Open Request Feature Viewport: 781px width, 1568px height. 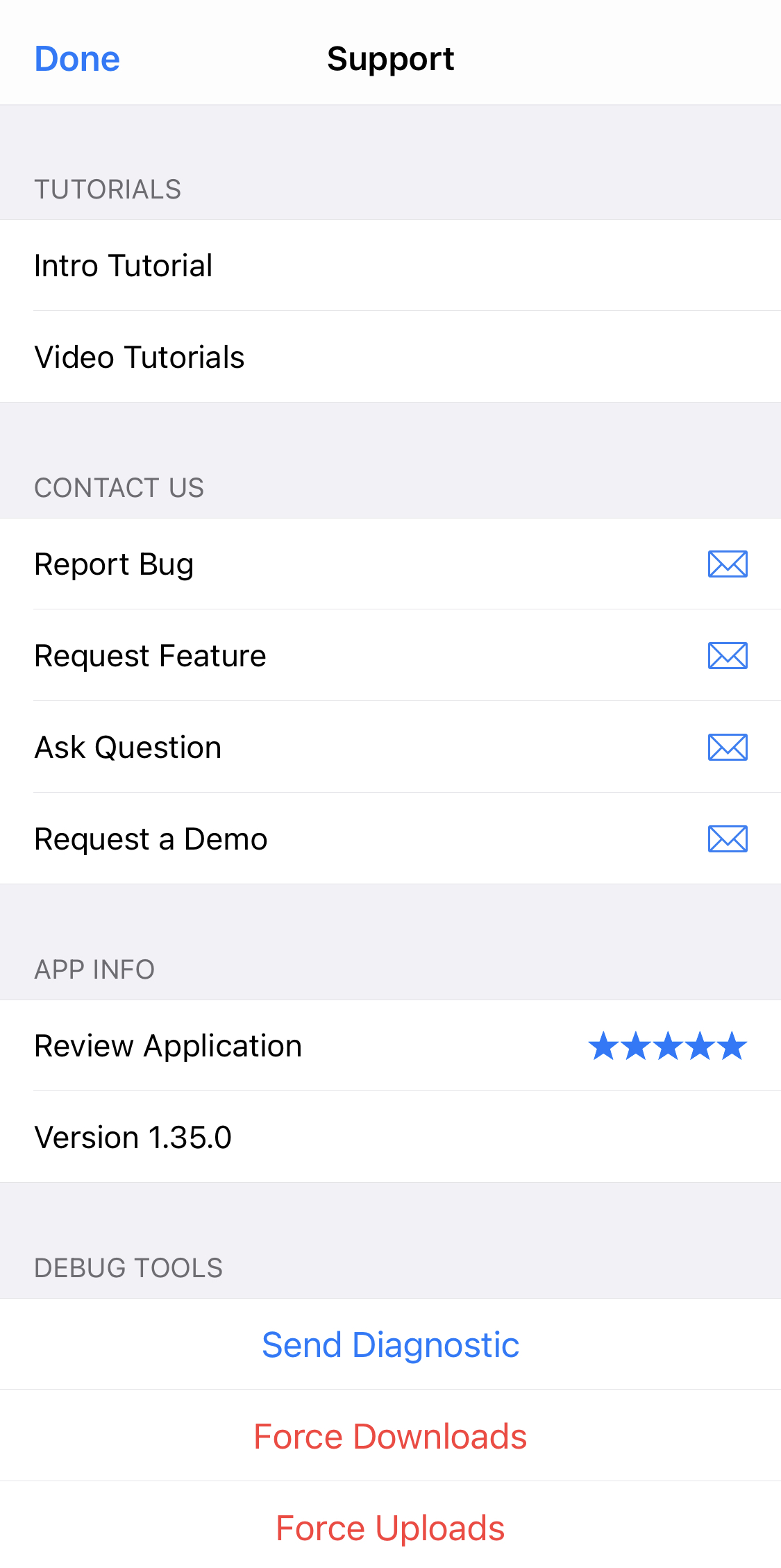pos(390,655)
